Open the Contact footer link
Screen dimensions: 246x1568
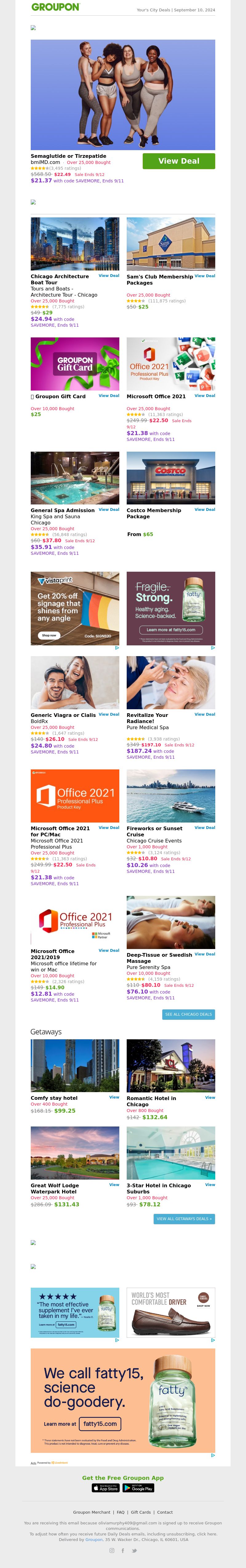point(165,1512)
